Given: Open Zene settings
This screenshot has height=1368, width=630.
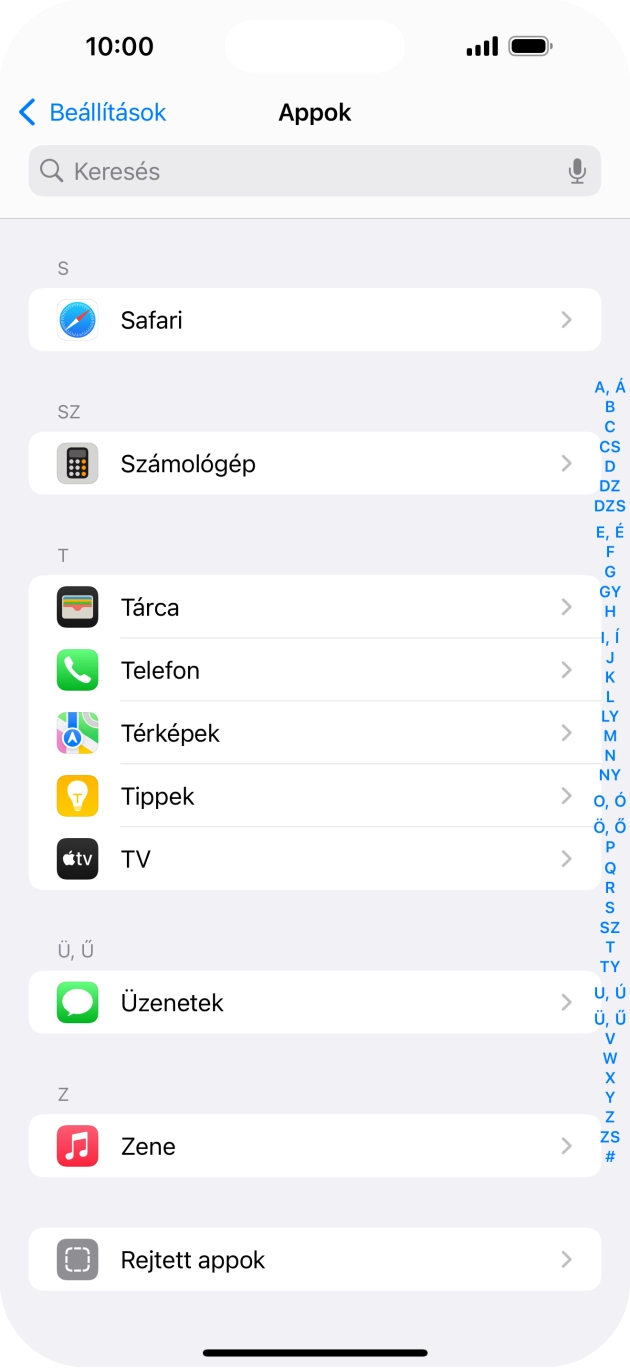Looking at the screenshot, I should point(315,1146).
